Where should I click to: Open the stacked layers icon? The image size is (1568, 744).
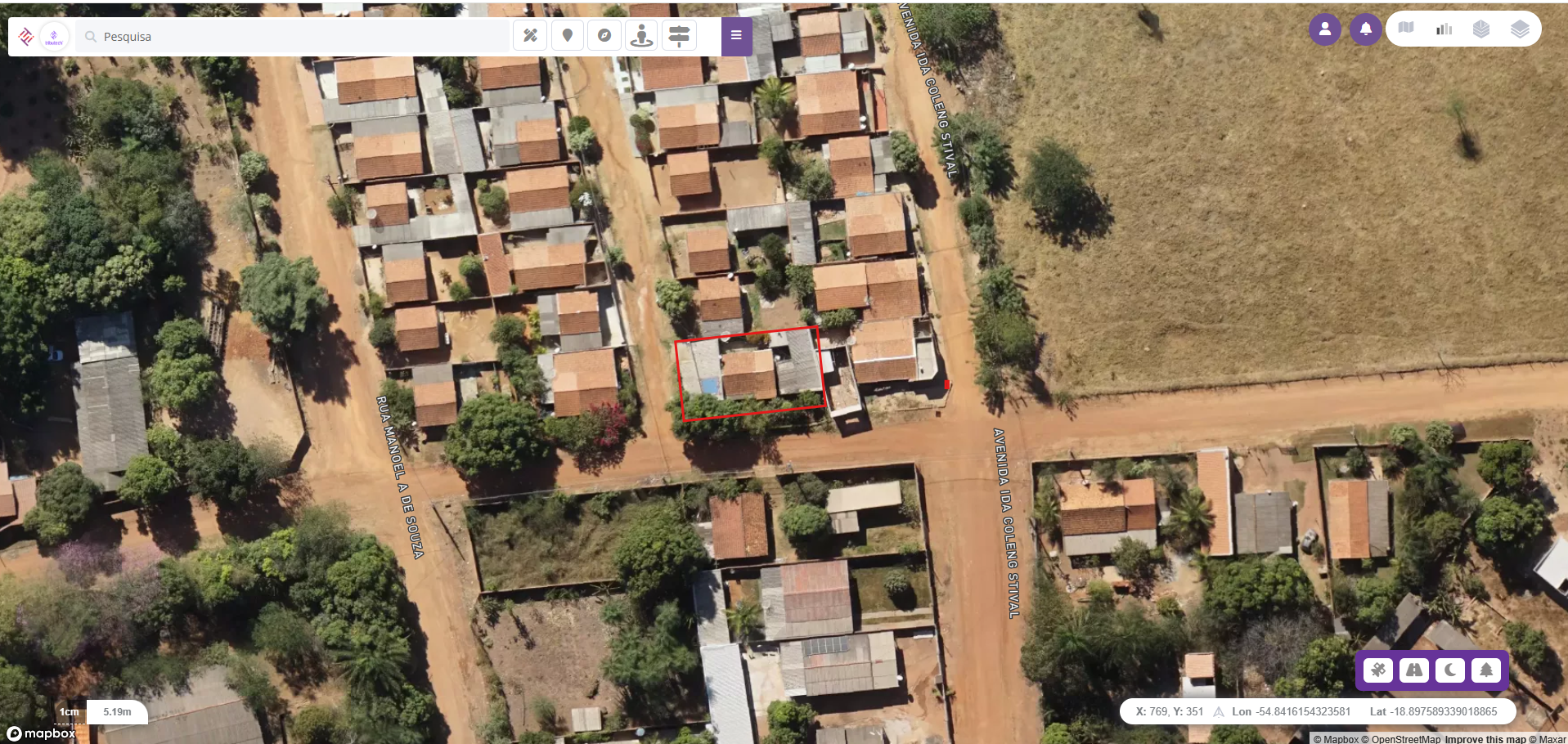[x=1520, y=29]
